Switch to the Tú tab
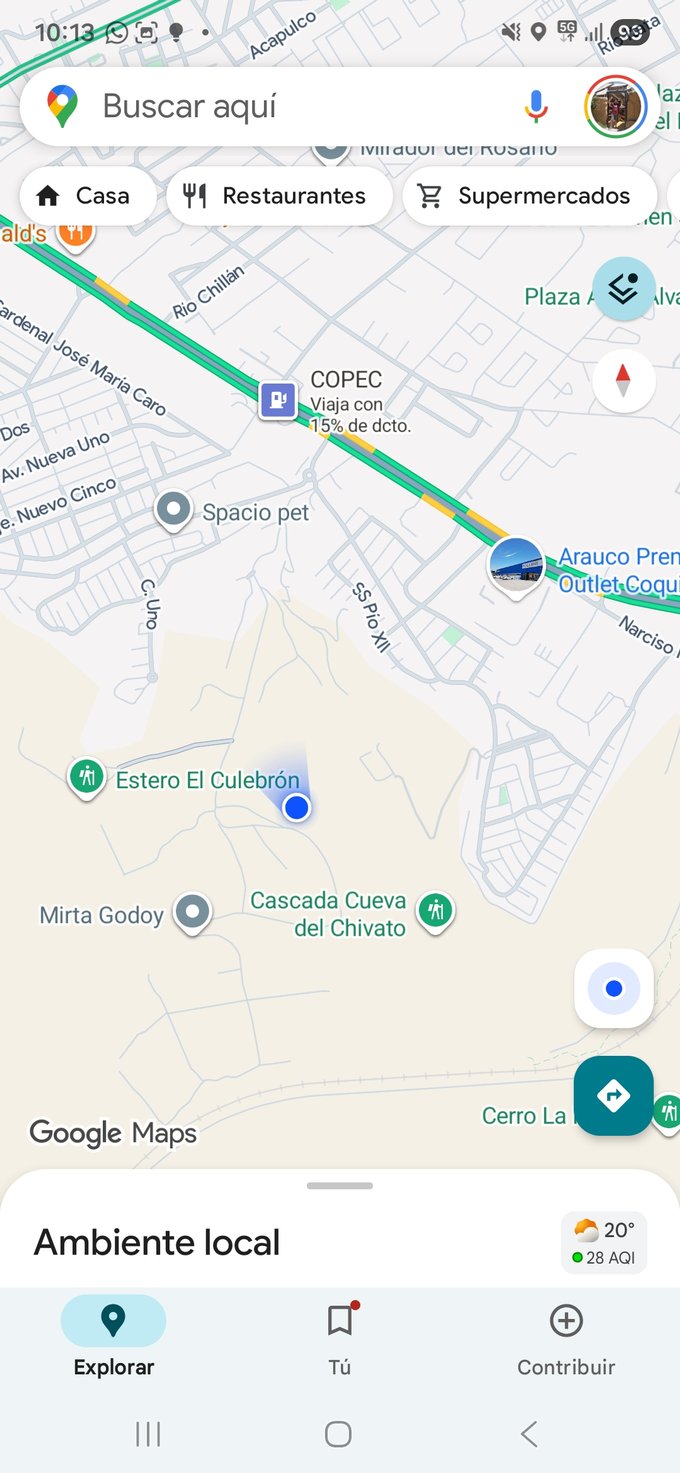The image size is (680, 1473). (x=340, y=1338)
